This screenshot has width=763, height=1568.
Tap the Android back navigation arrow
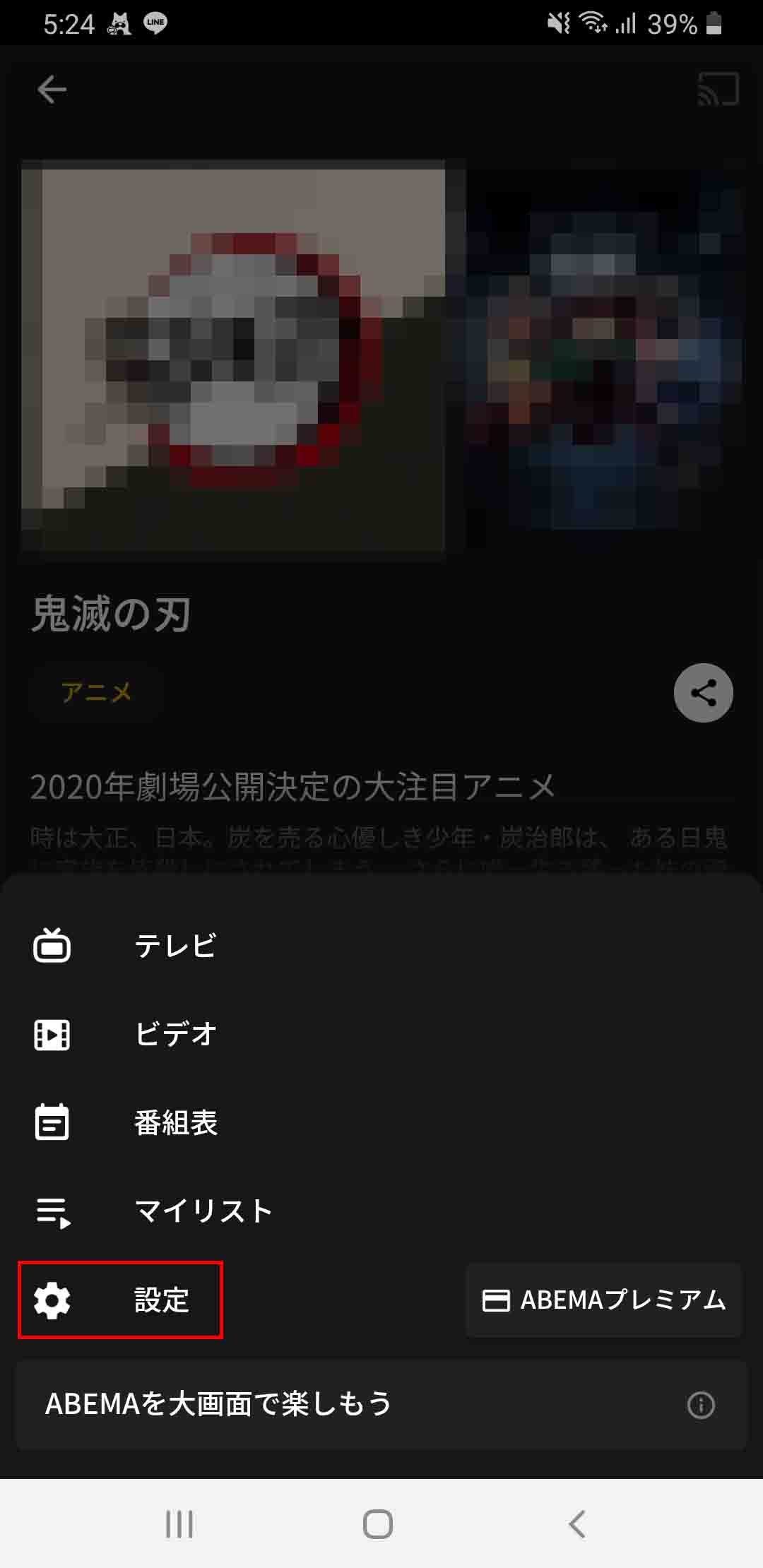coord(576,1524)
